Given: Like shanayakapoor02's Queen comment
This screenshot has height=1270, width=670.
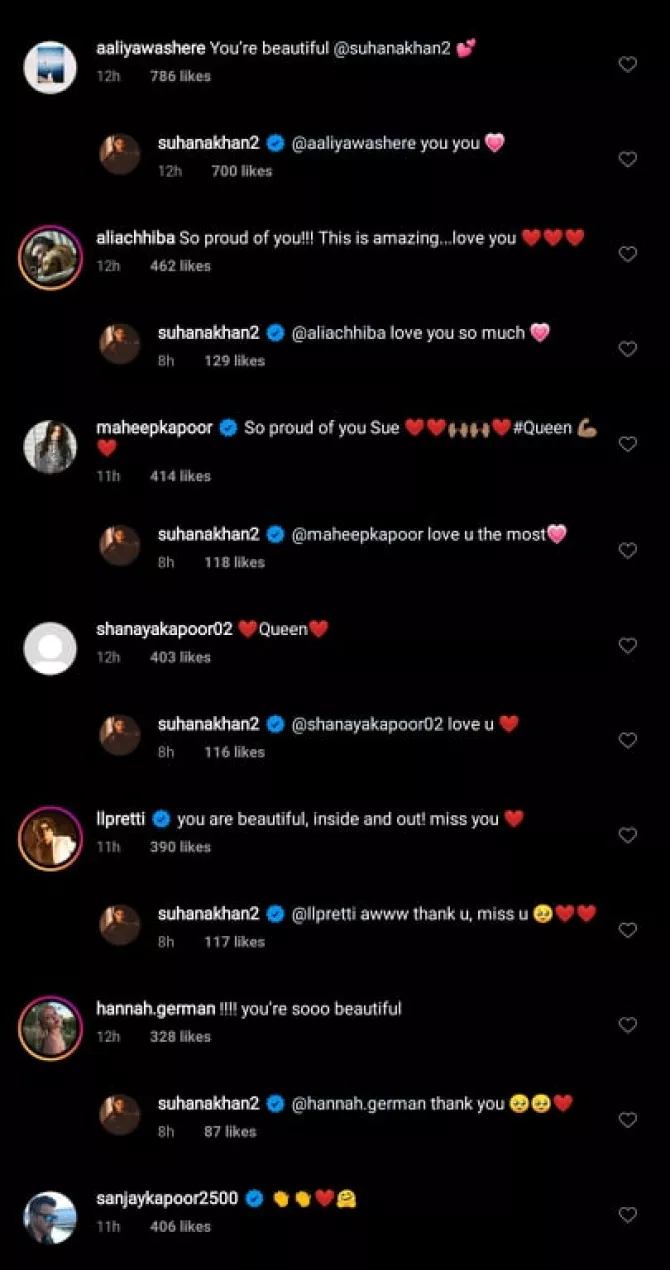Looking at the screenshot, I should click(x=627, y=645).
